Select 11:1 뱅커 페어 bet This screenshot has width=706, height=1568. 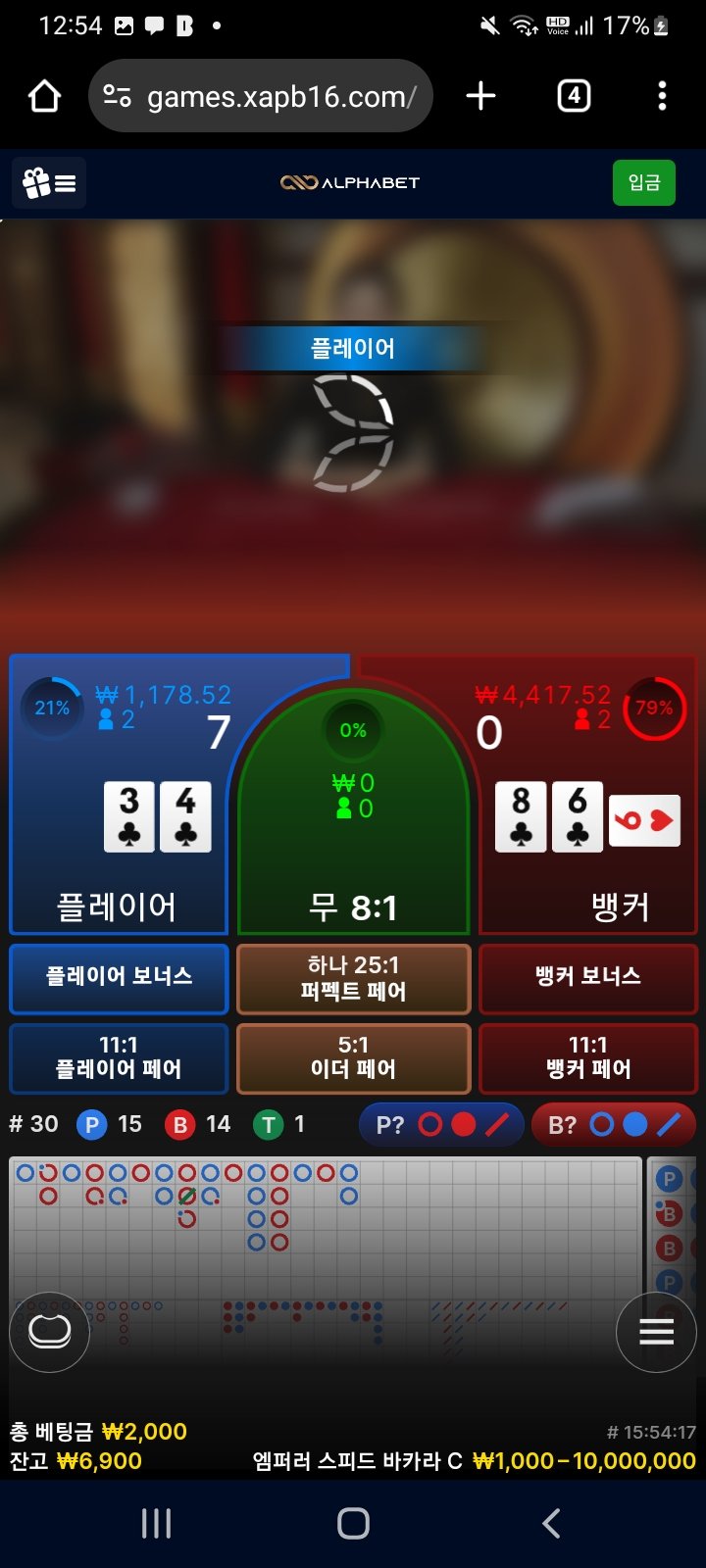(588, 1057)
